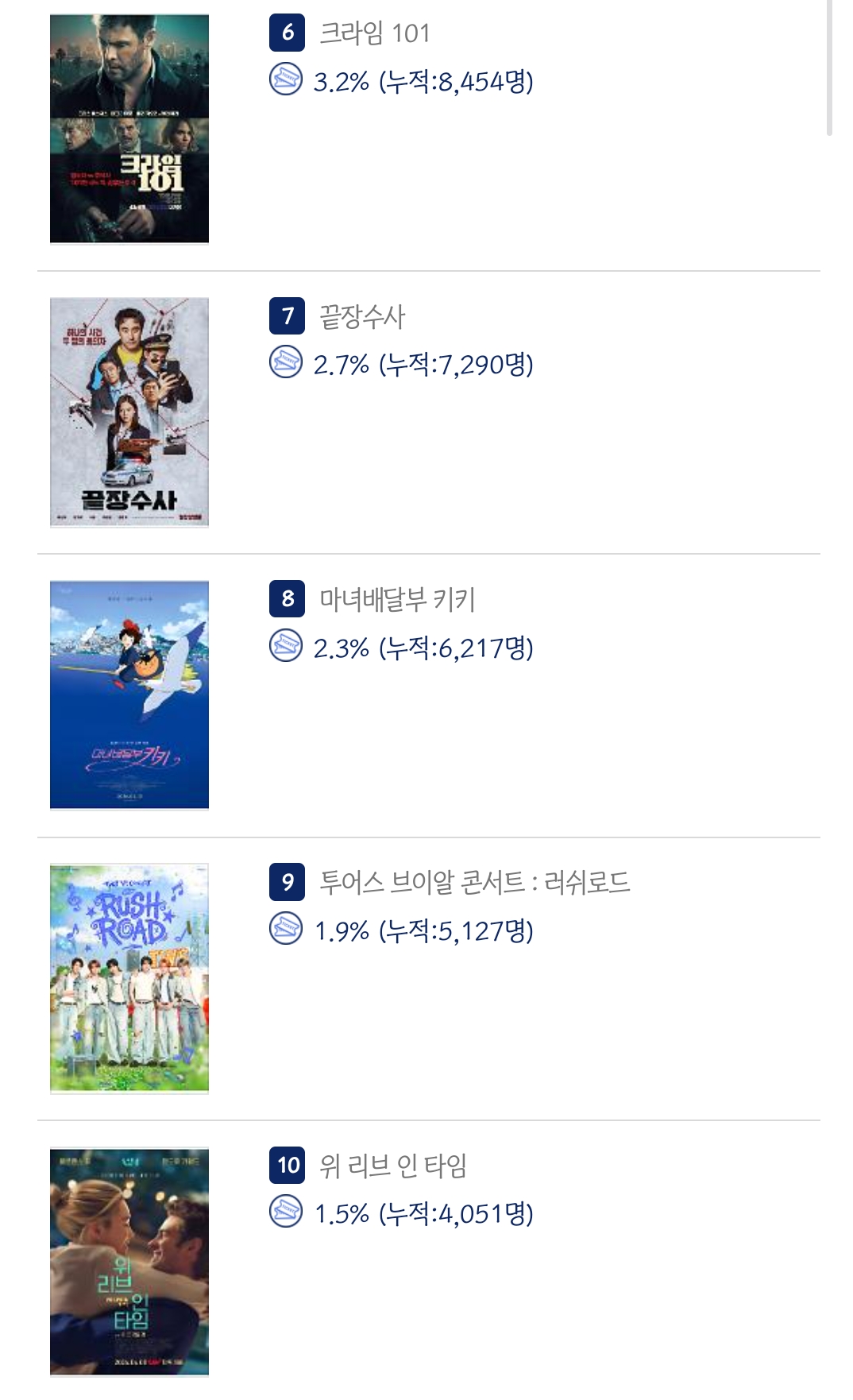Open the 크라임 101 title link
The image size is (853, 1400).
[x=374, y=33]
